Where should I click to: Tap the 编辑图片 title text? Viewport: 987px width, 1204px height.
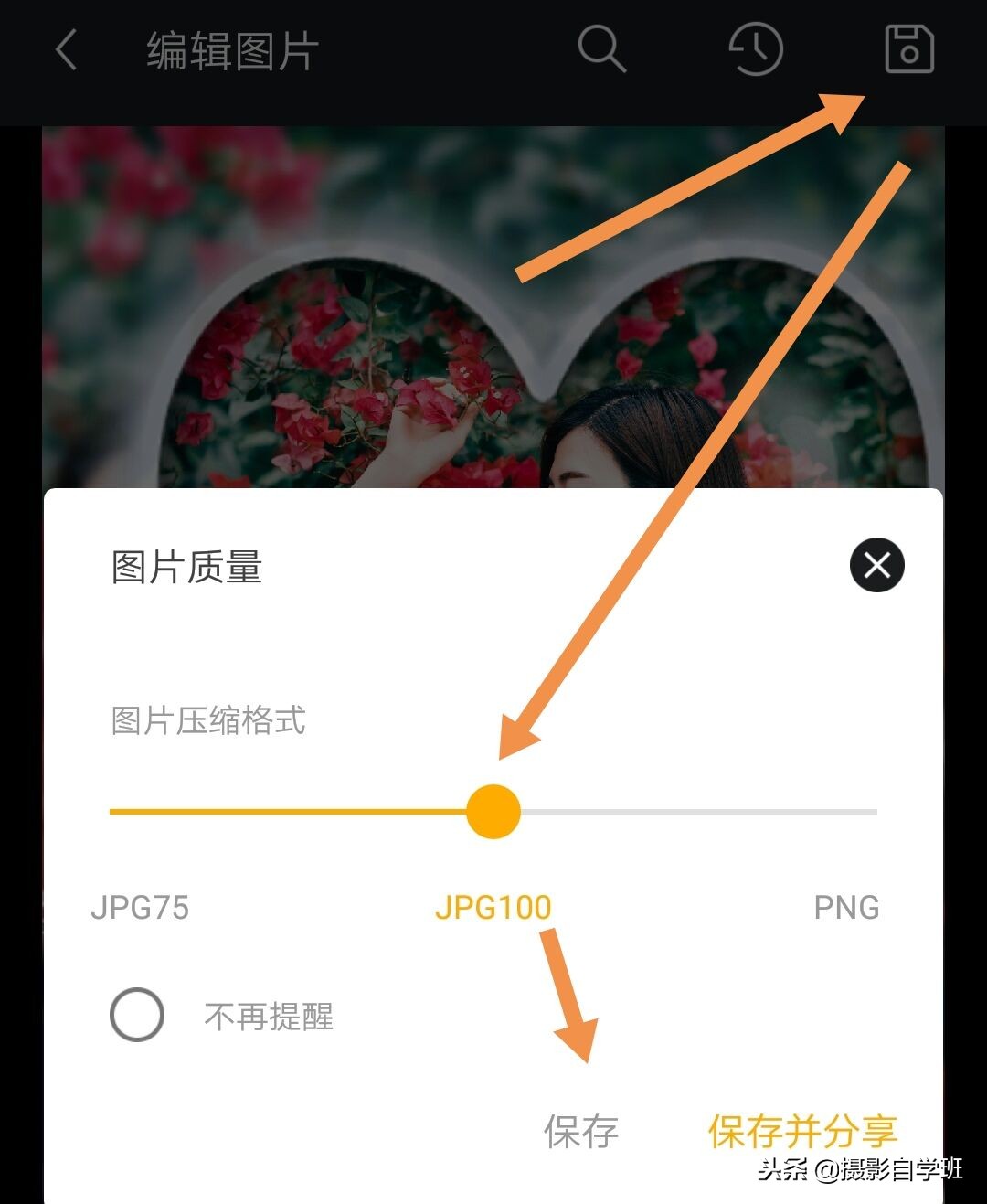[x=228, y=52]
